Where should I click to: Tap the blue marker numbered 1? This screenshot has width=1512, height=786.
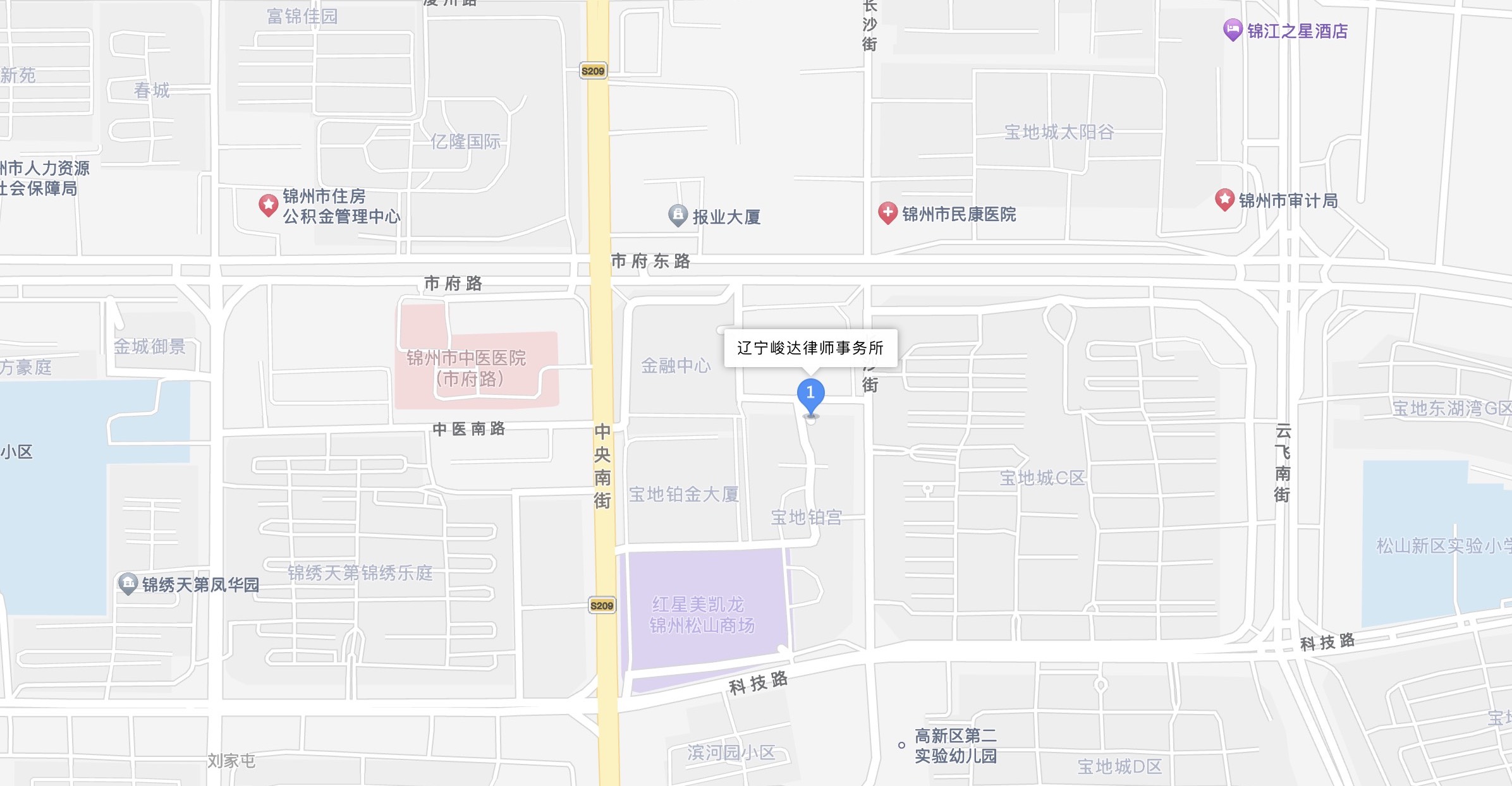[810, 394]
